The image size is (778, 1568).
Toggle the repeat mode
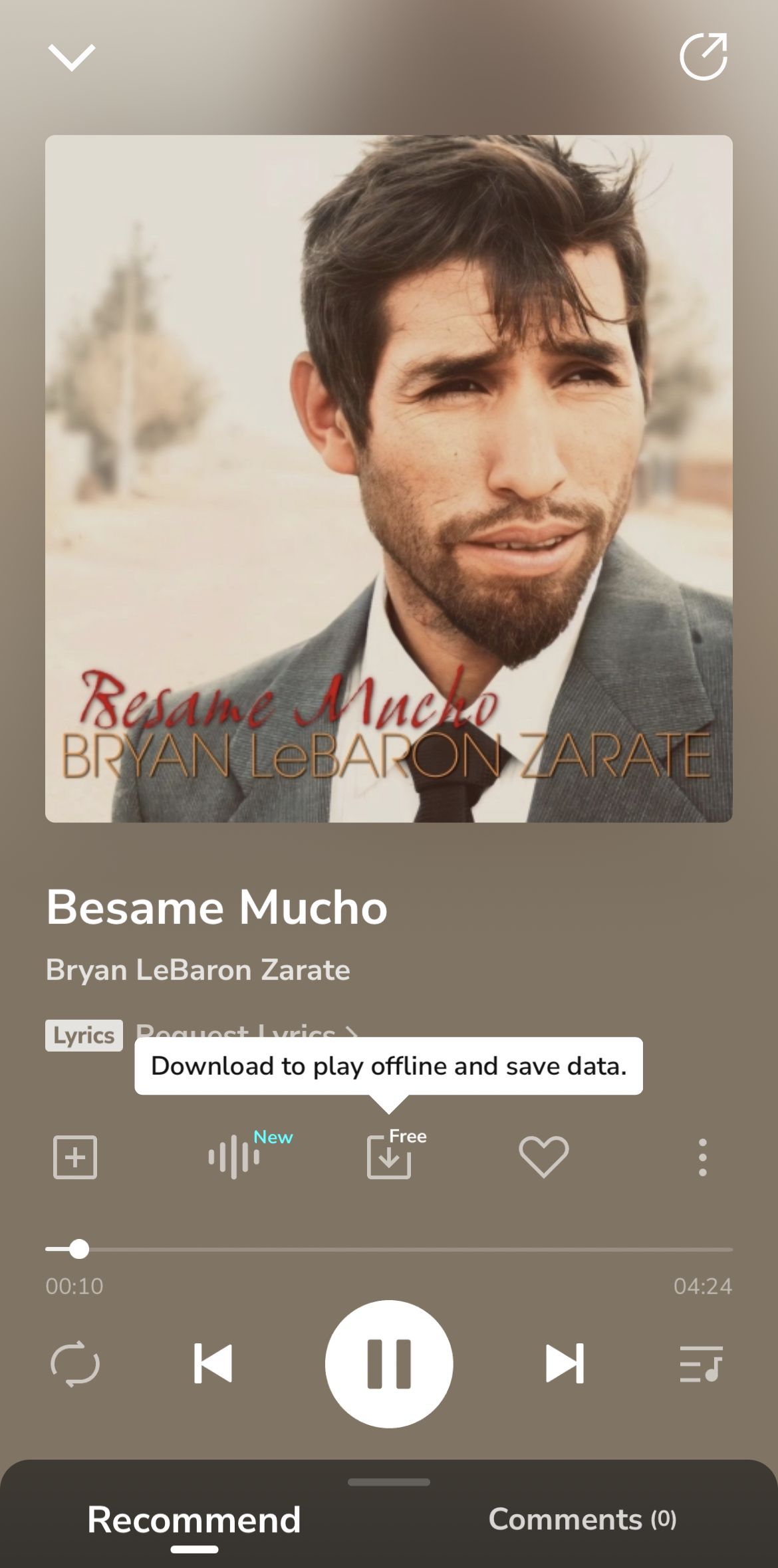coord(75,1364)
